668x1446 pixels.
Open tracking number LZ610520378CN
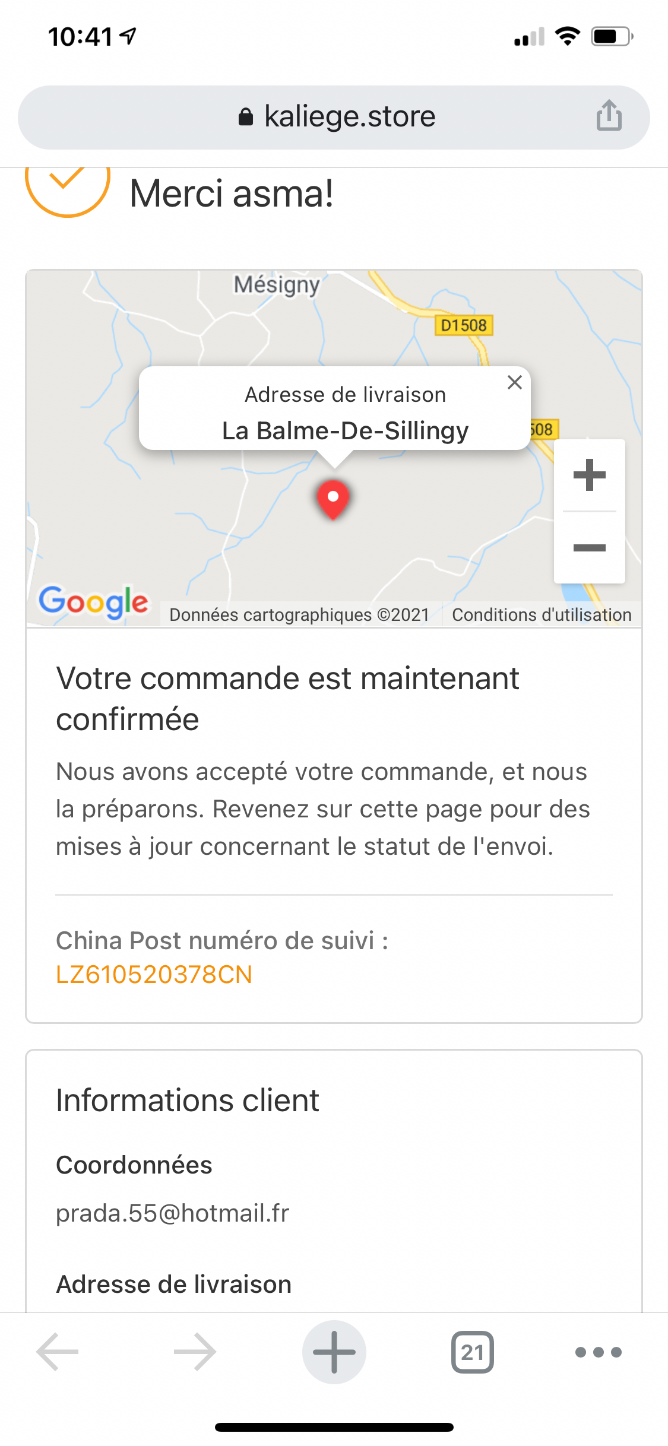coord(154,974)
